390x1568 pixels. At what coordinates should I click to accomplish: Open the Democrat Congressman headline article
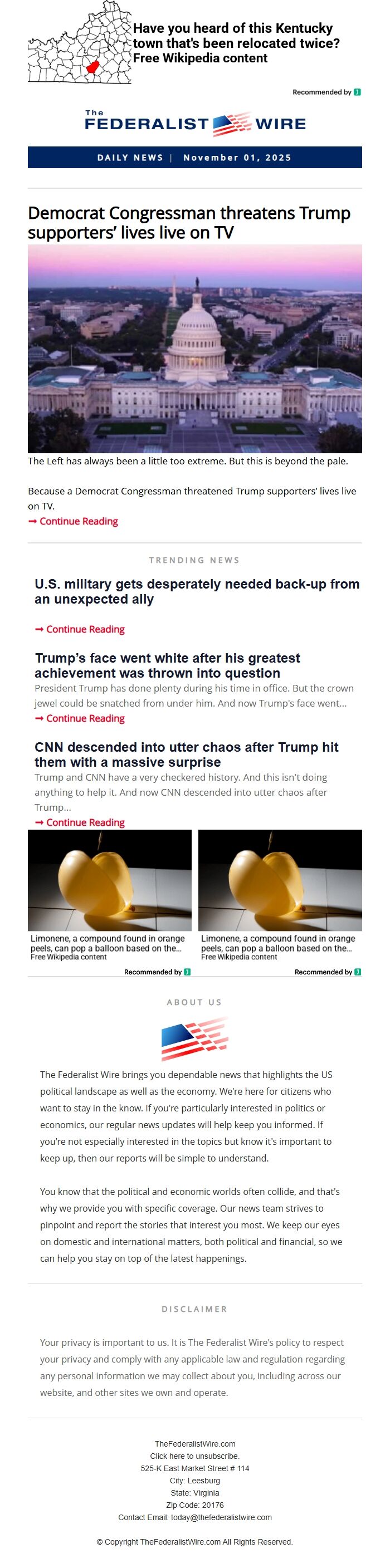(x=189, y=223)
